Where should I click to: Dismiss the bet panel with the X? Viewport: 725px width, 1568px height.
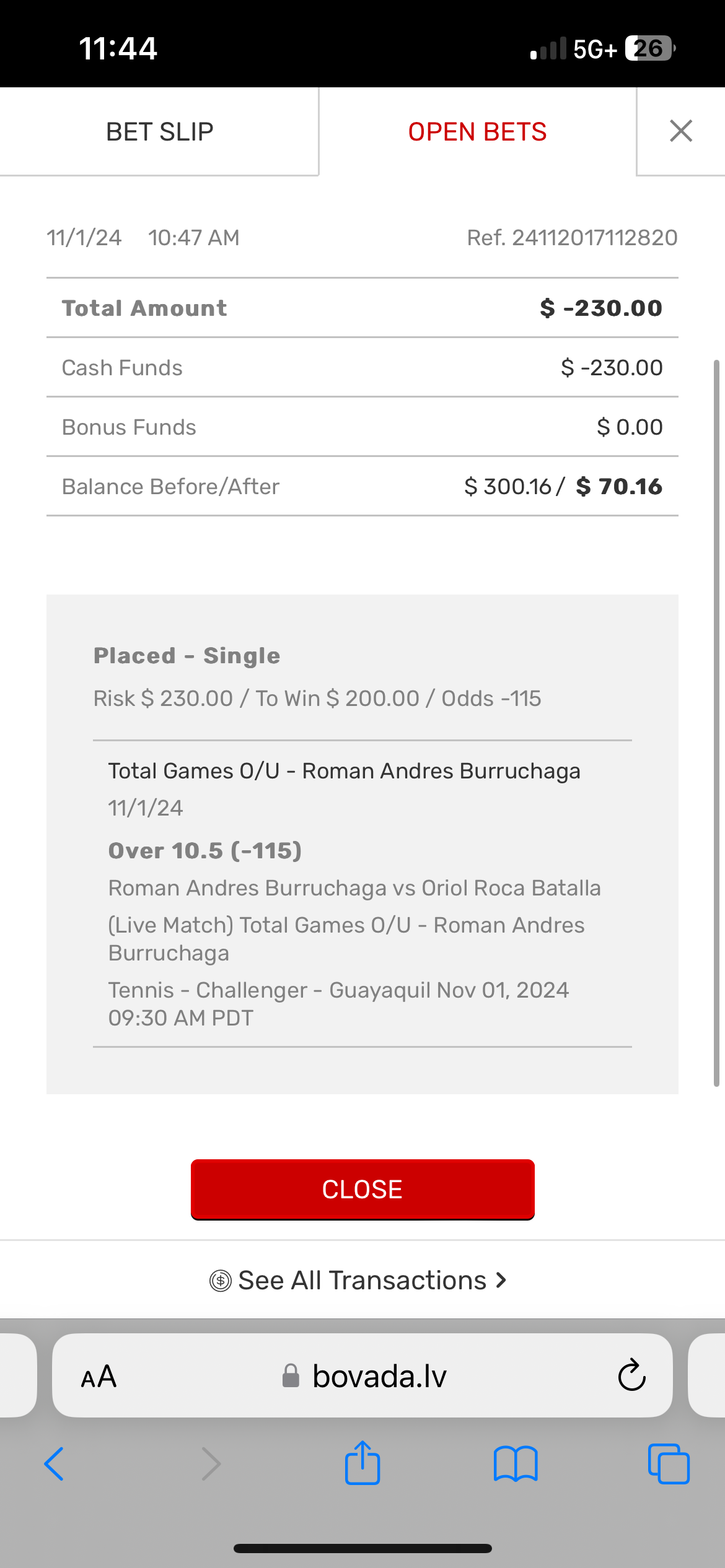coord(681,131)
